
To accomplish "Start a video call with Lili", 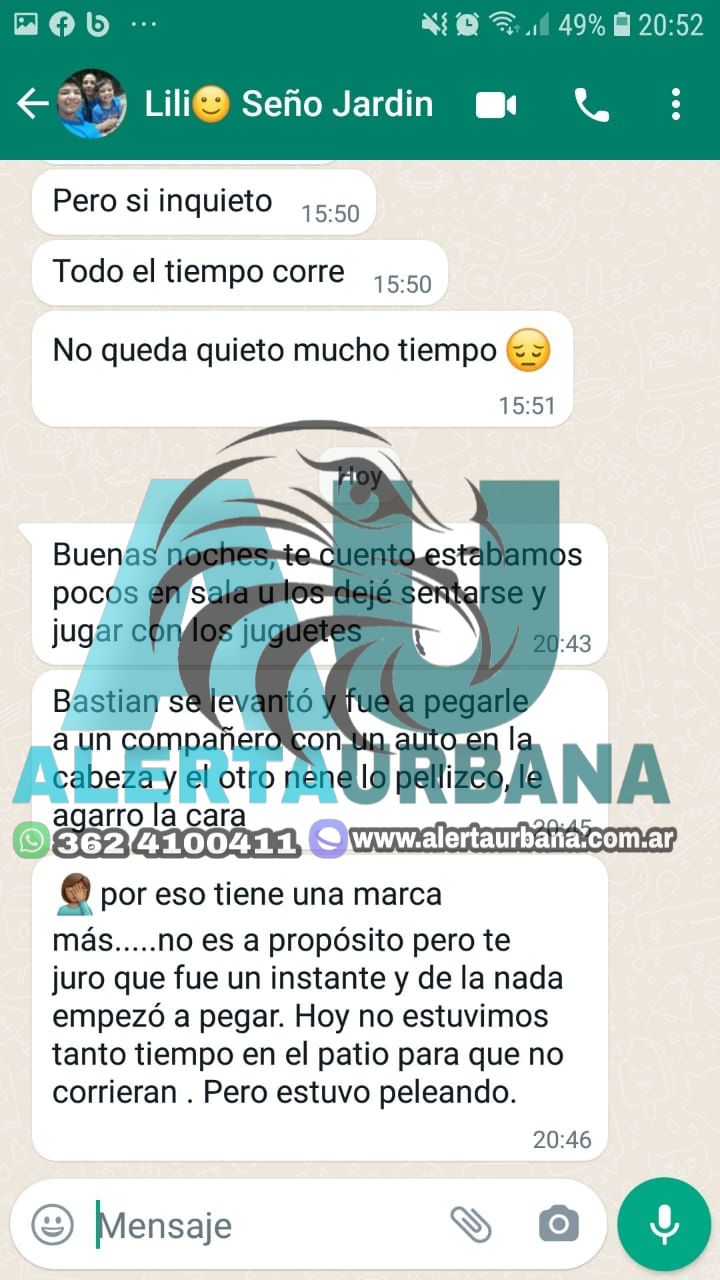I will pyautogui.click(x=496, y=104).
